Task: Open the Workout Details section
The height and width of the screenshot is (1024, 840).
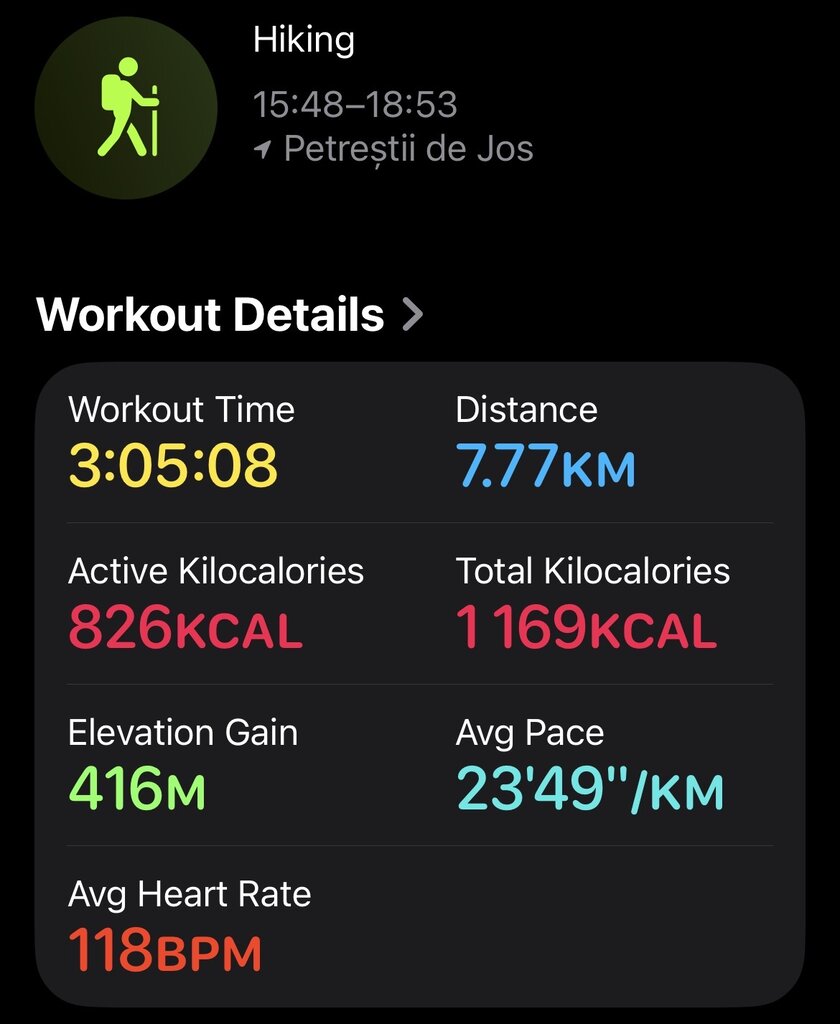Action: point(230,315)
